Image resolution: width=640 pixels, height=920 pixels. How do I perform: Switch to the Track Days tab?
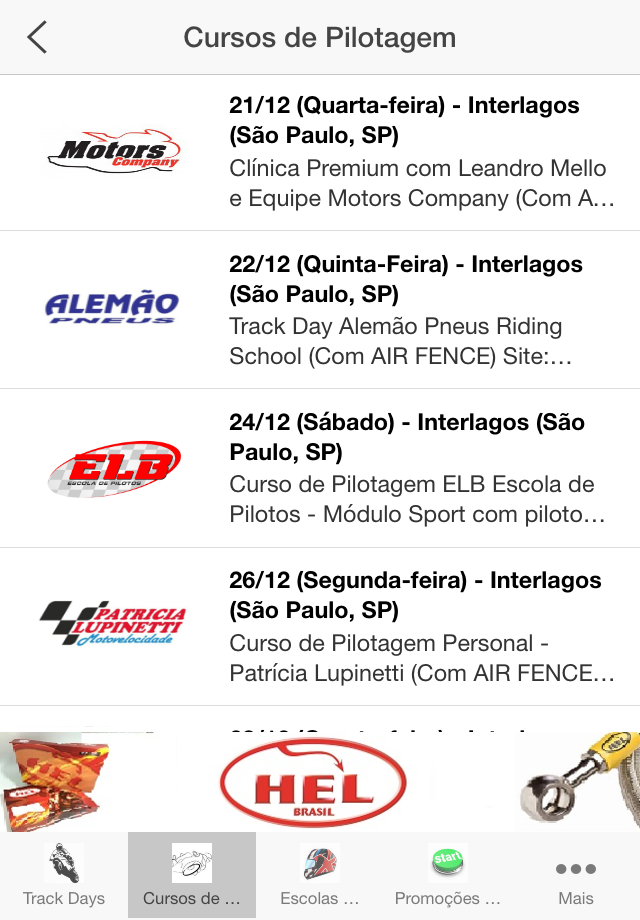(x=64, y=875)
